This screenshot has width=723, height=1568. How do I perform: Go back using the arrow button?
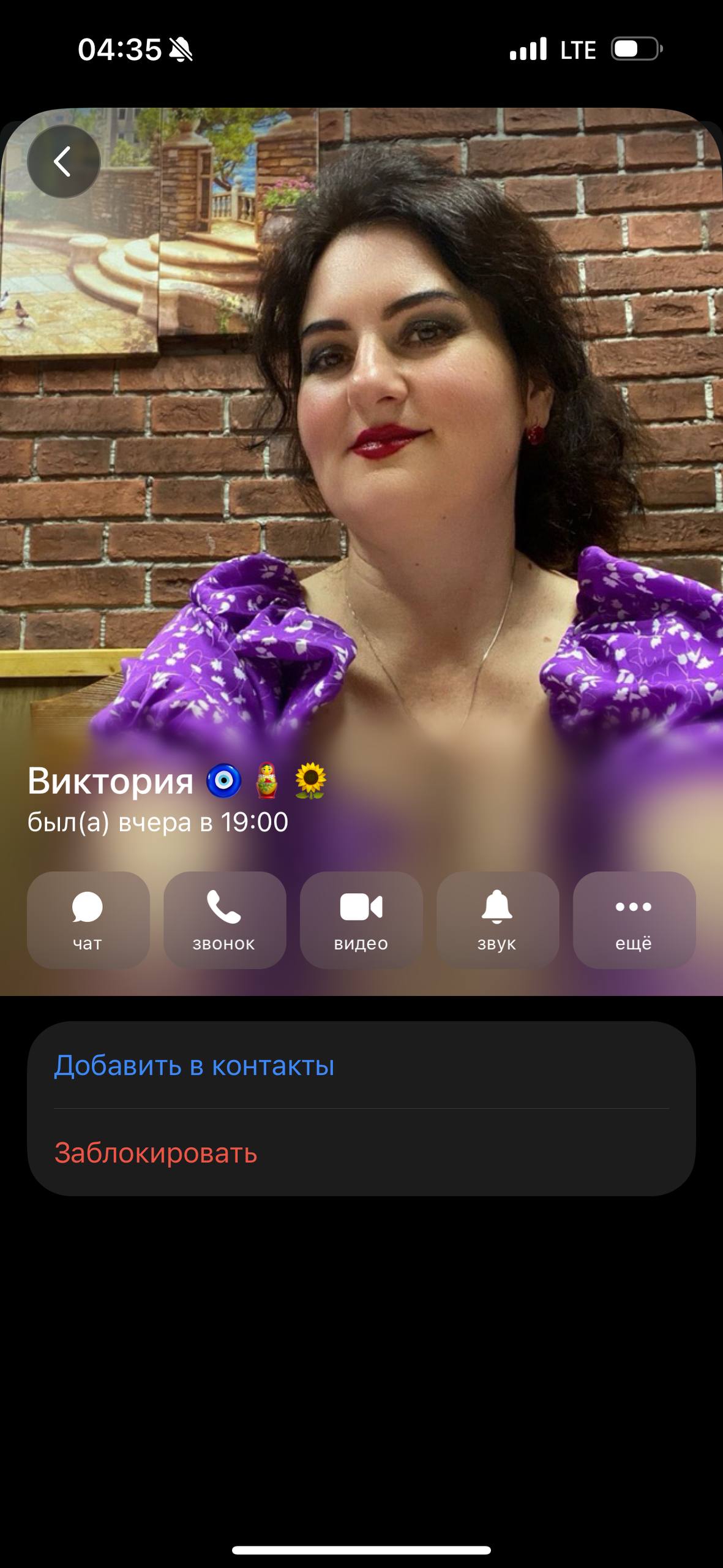[64, 162]
